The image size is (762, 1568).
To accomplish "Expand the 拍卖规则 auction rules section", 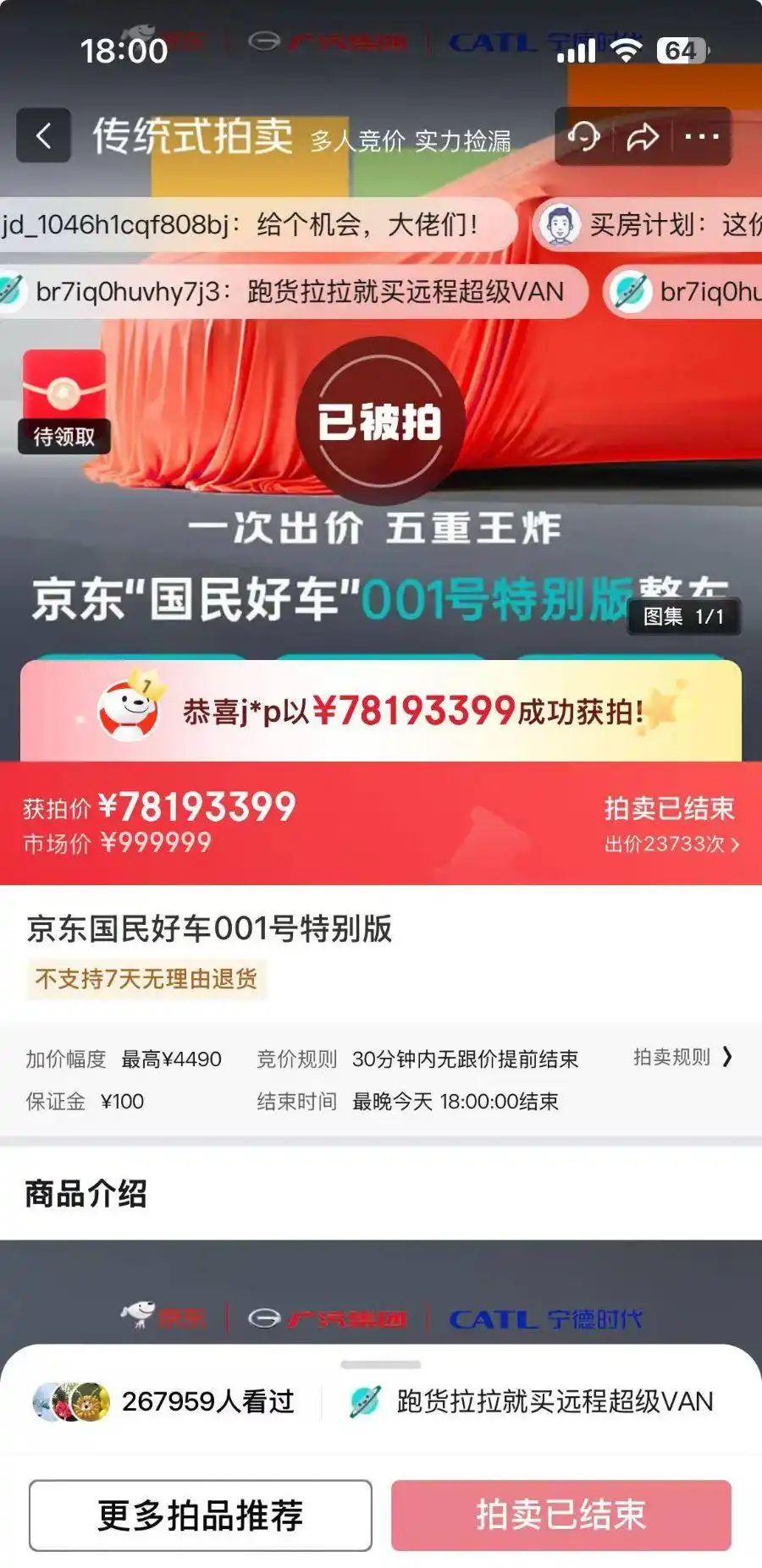I will 682,1059.
